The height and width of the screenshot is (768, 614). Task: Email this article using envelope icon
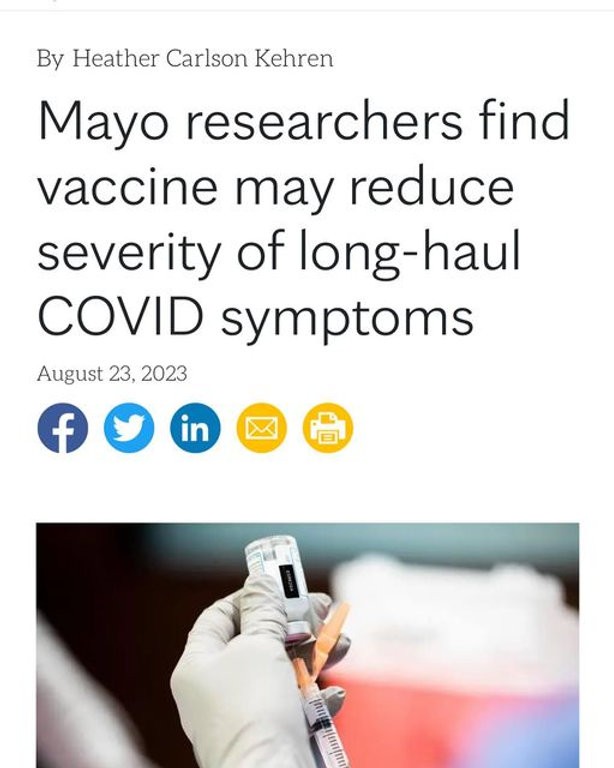[261, 429]
